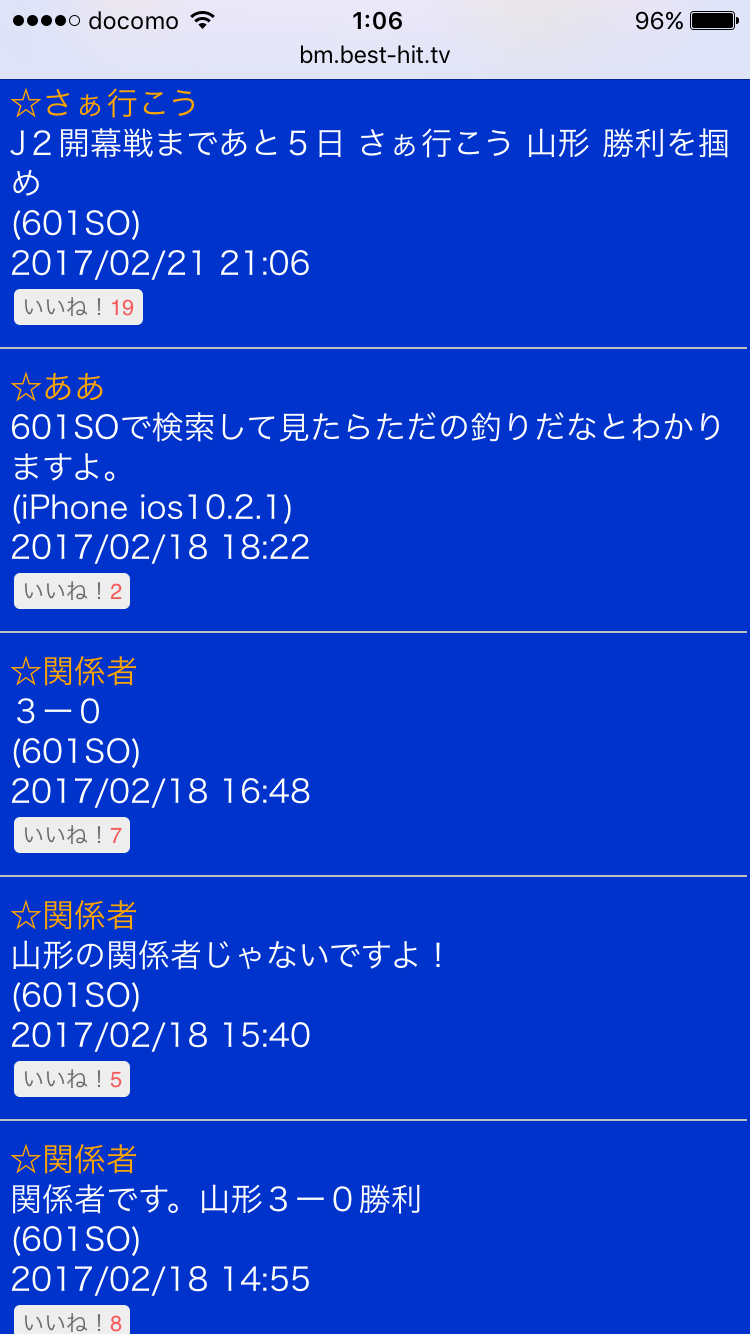Hit いいね！ under 山形の関係者じゃないですよ！
750x1334 pixels.
(x=72, y=1079)
